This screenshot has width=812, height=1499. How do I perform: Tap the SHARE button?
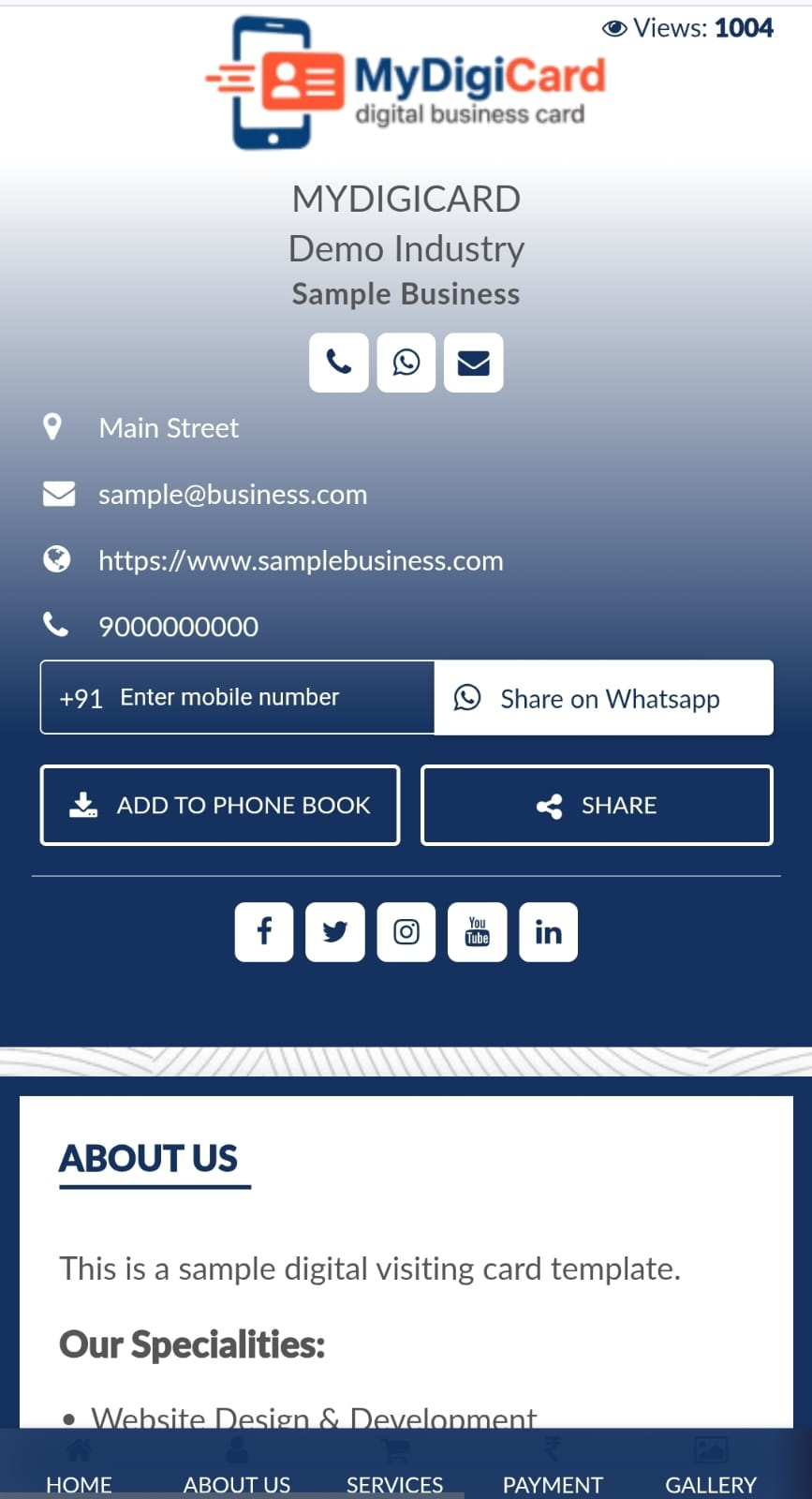(597, 806)
